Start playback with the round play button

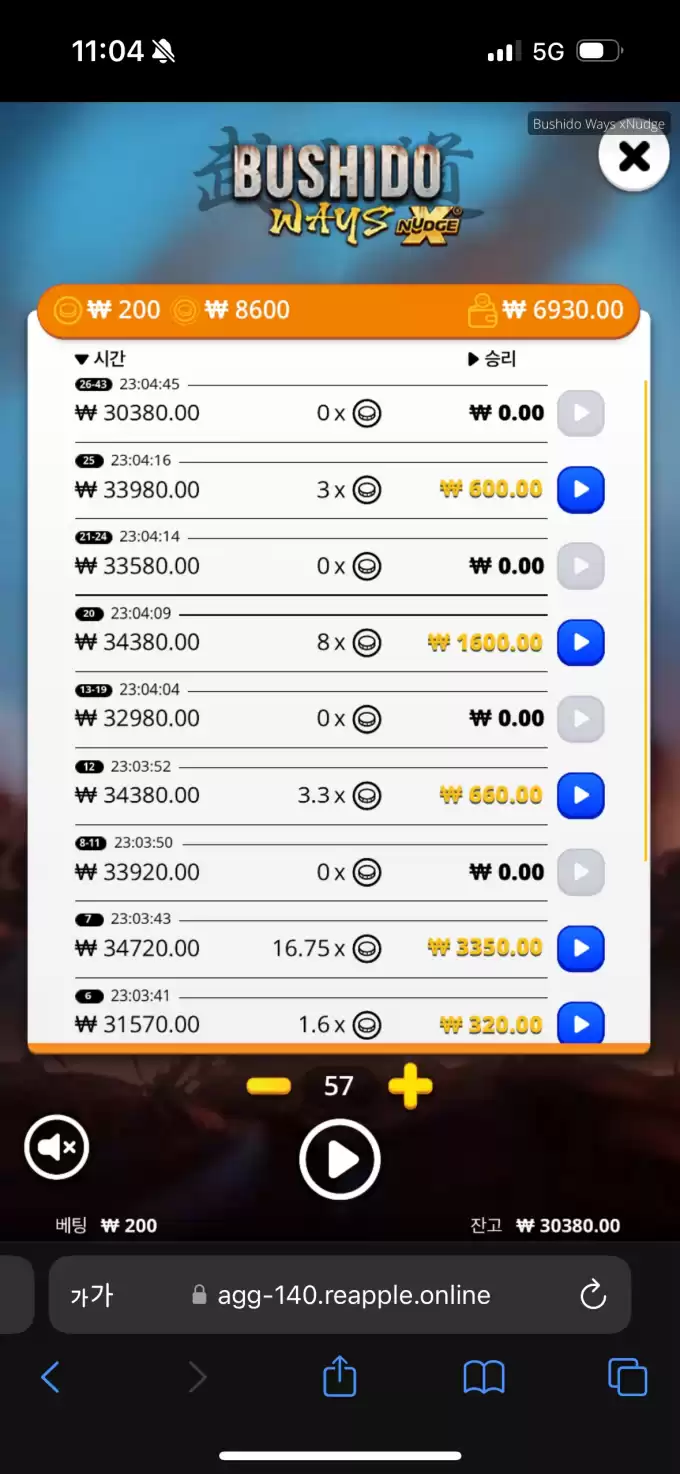(x=340, y=1160)
